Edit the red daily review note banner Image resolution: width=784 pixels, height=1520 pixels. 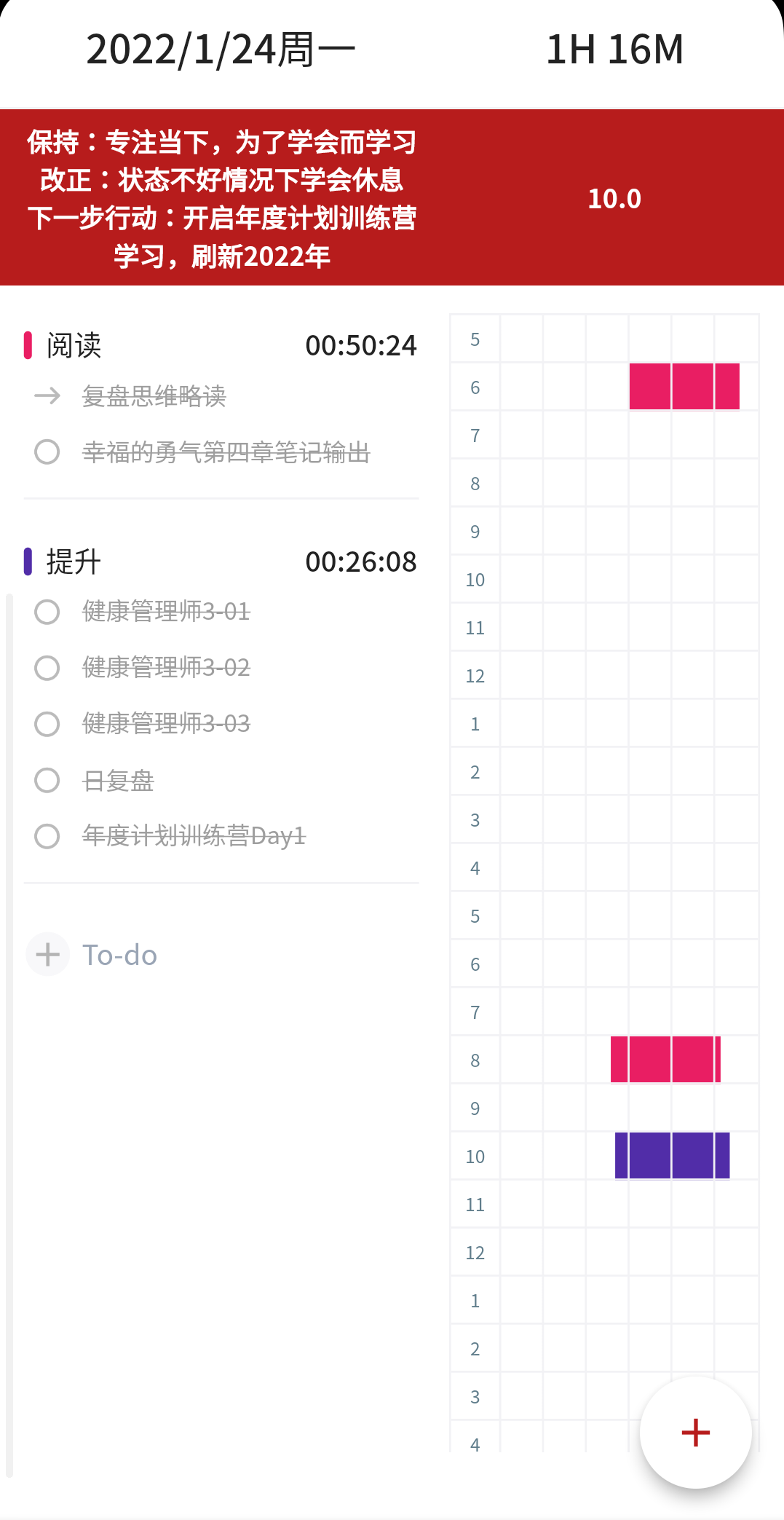click(222, 198)
